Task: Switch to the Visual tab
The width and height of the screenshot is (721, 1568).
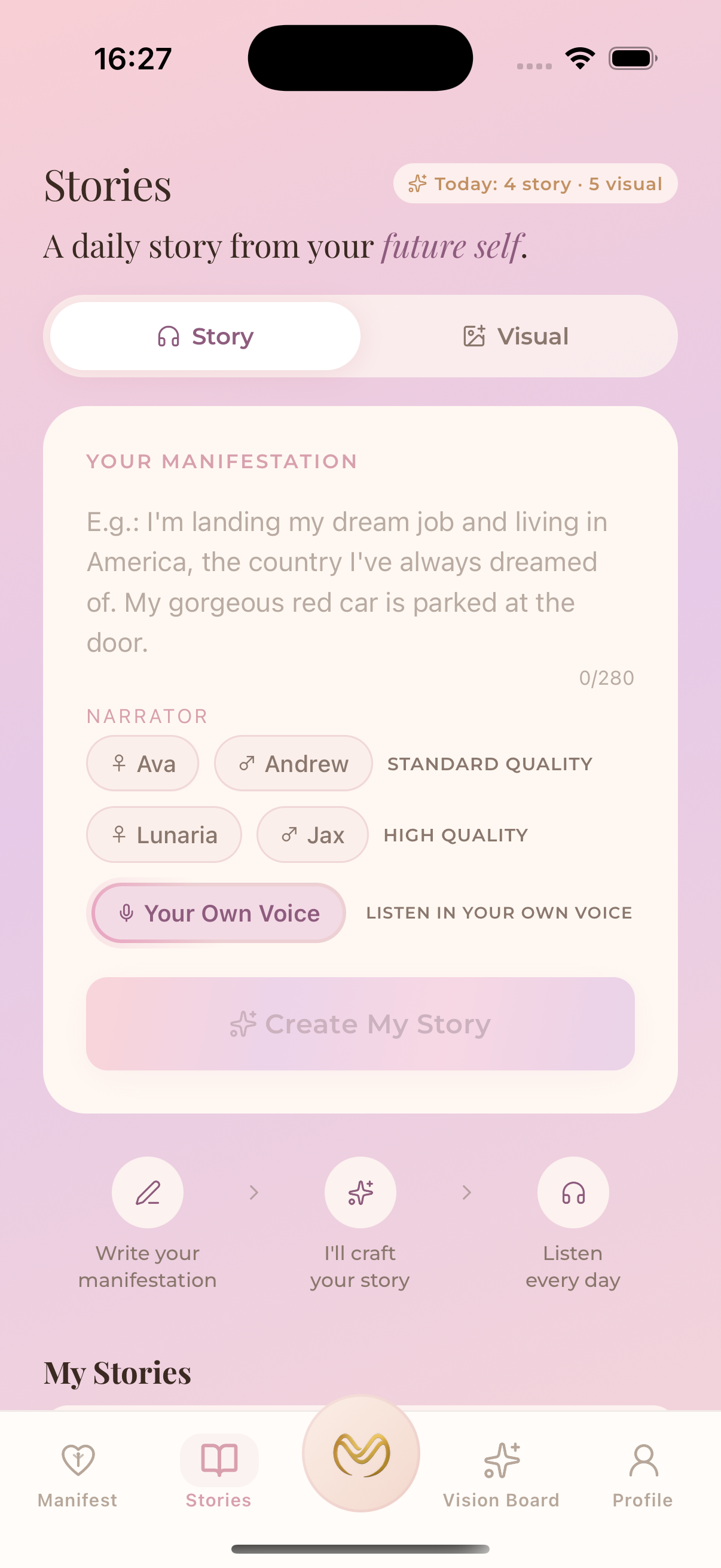Action: point(516,336)
